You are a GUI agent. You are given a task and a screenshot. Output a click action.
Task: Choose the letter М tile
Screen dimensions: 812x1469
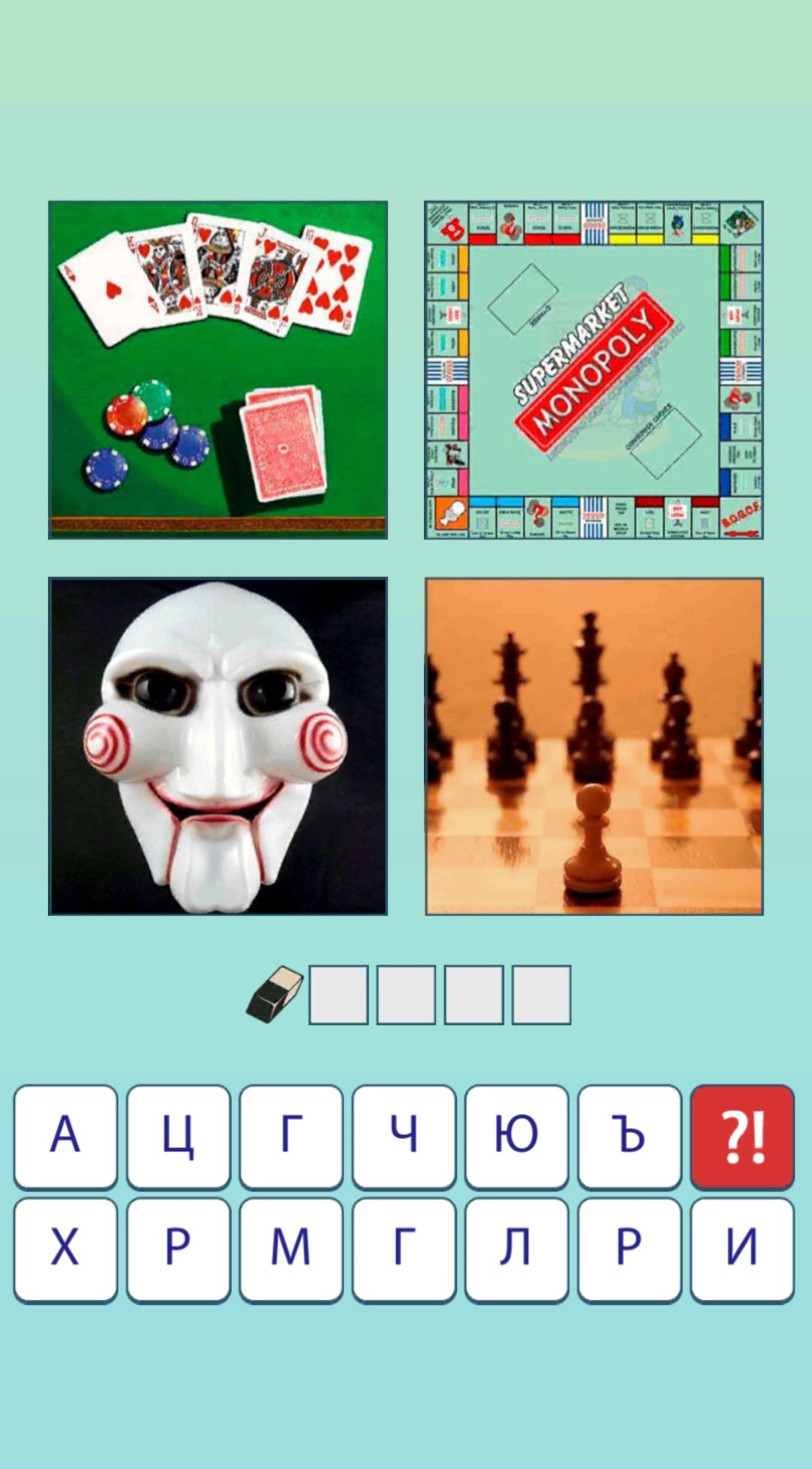click(x=291, y=1249)
